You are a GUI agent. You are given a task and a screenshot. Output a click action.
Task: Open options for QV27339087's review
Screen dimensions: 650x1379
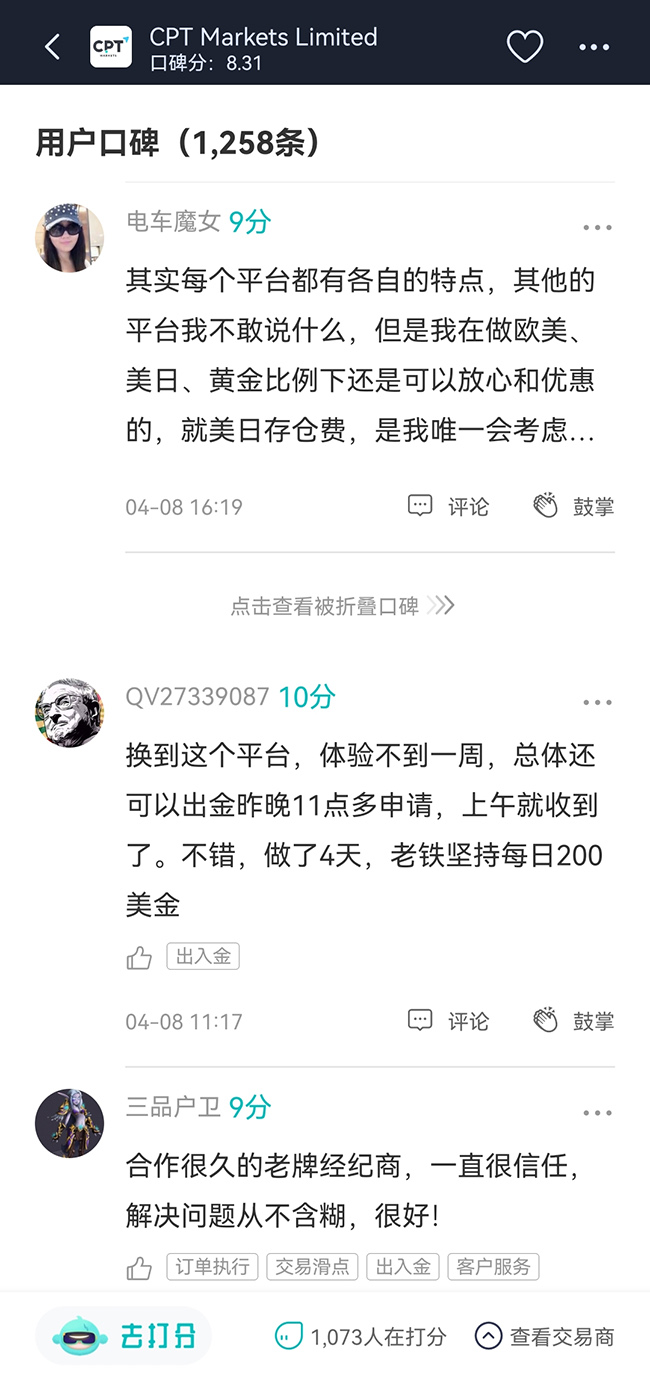click(x=597, y=703)
